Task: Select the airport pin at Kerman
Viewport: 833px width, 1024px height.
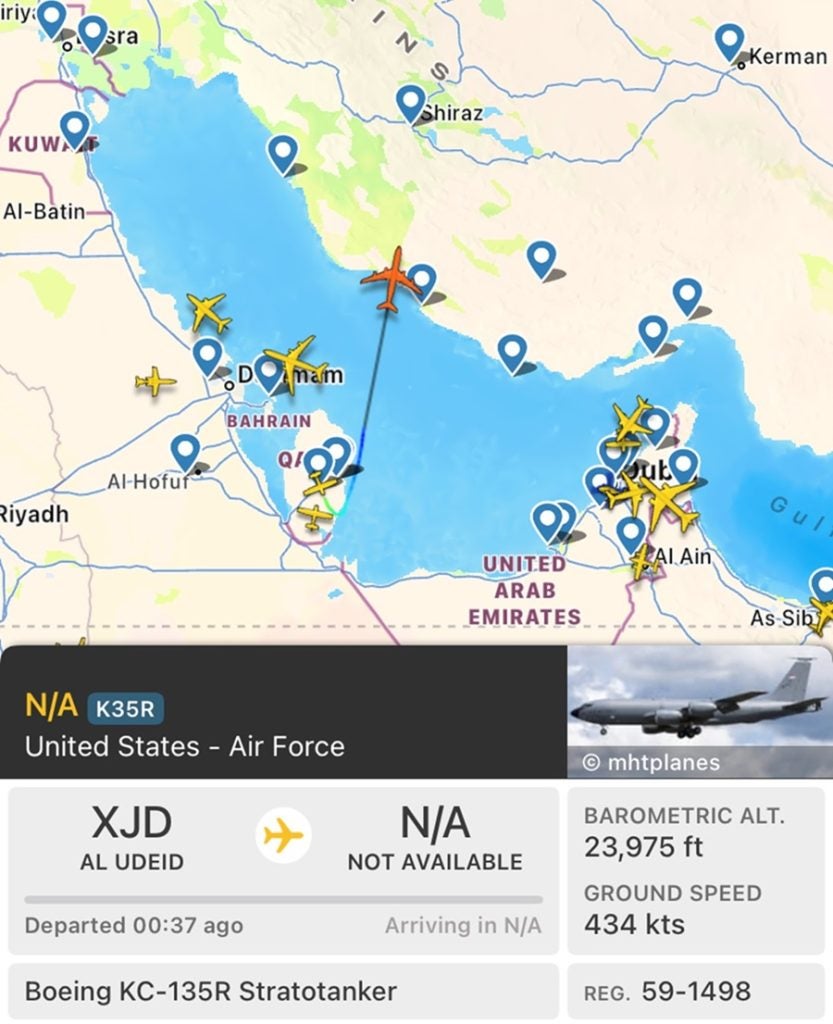Action: [730, 42]
